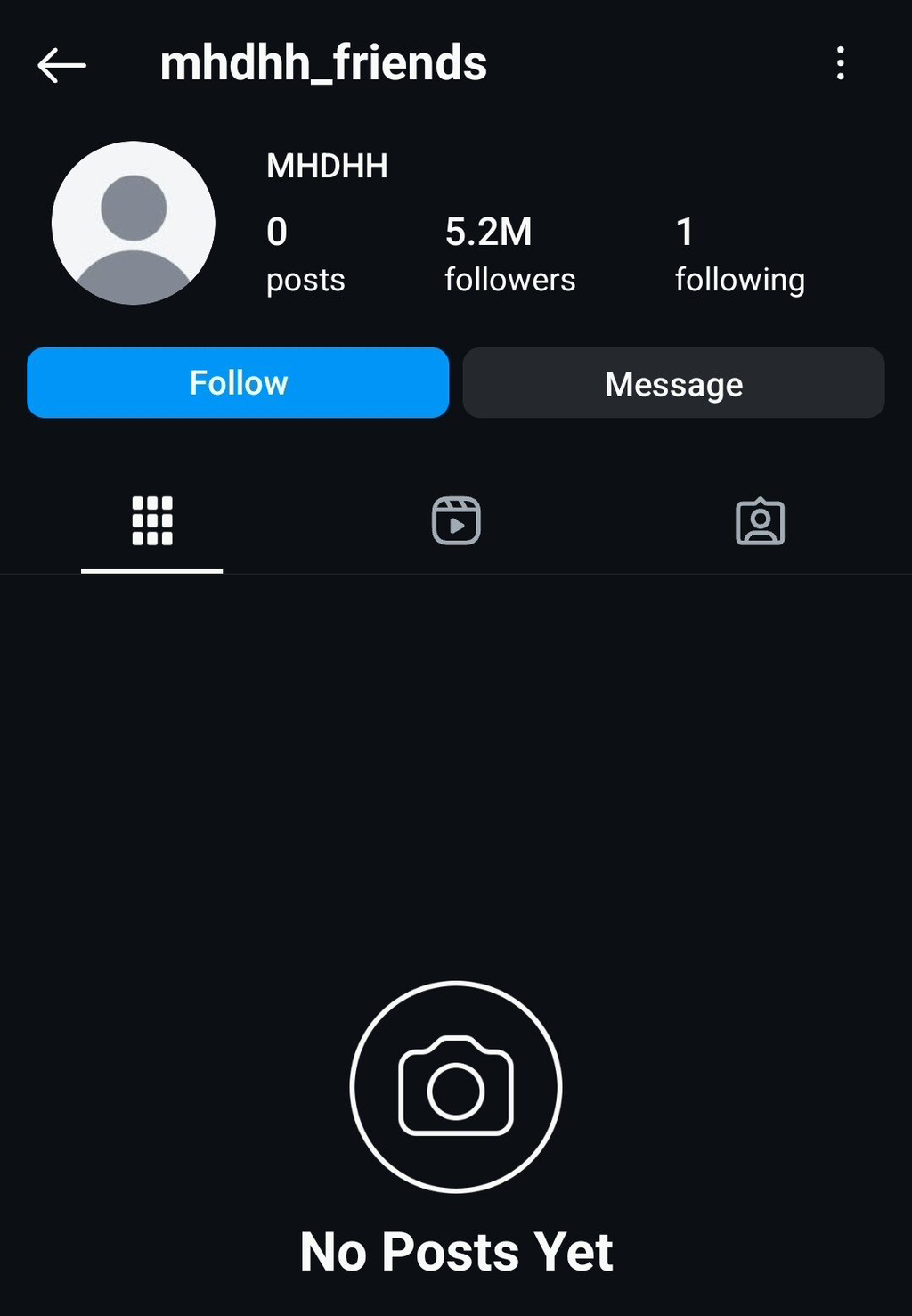Open the default profile picture
This screenshot has width=912, height=1316.
click(x=134, y=223)
